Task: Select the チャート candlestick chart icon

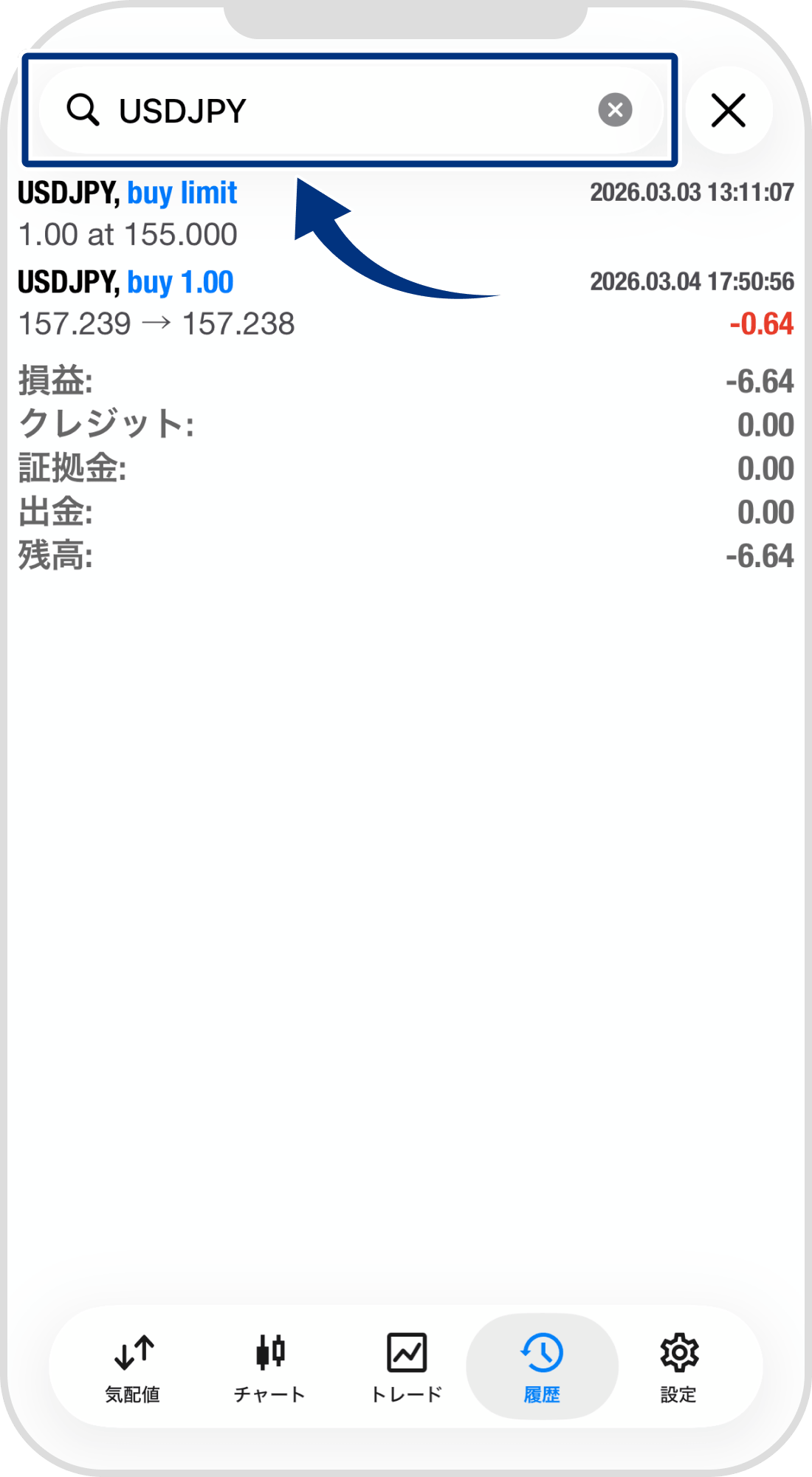Action: pyautogui.click(x=270, y=1356)
